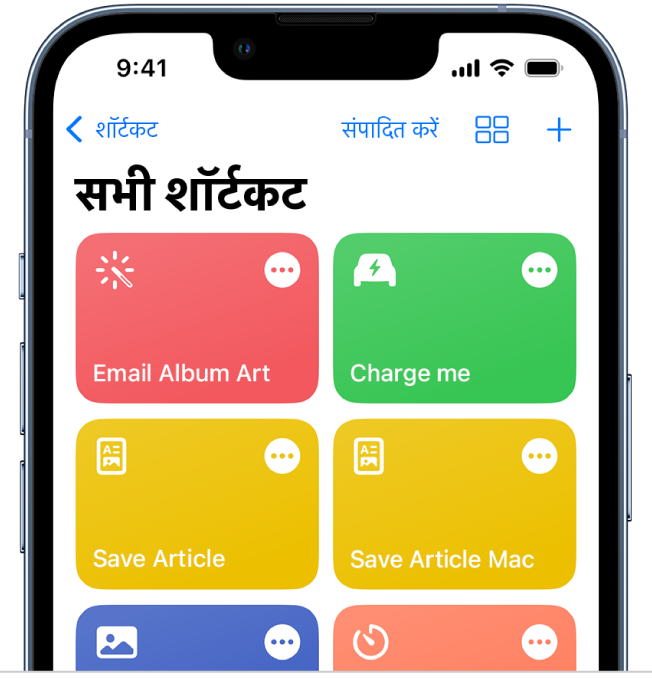This screenshot has height=678, width=652.
Task: Tap संपादित करें to edit shortcuts
Action: coord(390,129)
